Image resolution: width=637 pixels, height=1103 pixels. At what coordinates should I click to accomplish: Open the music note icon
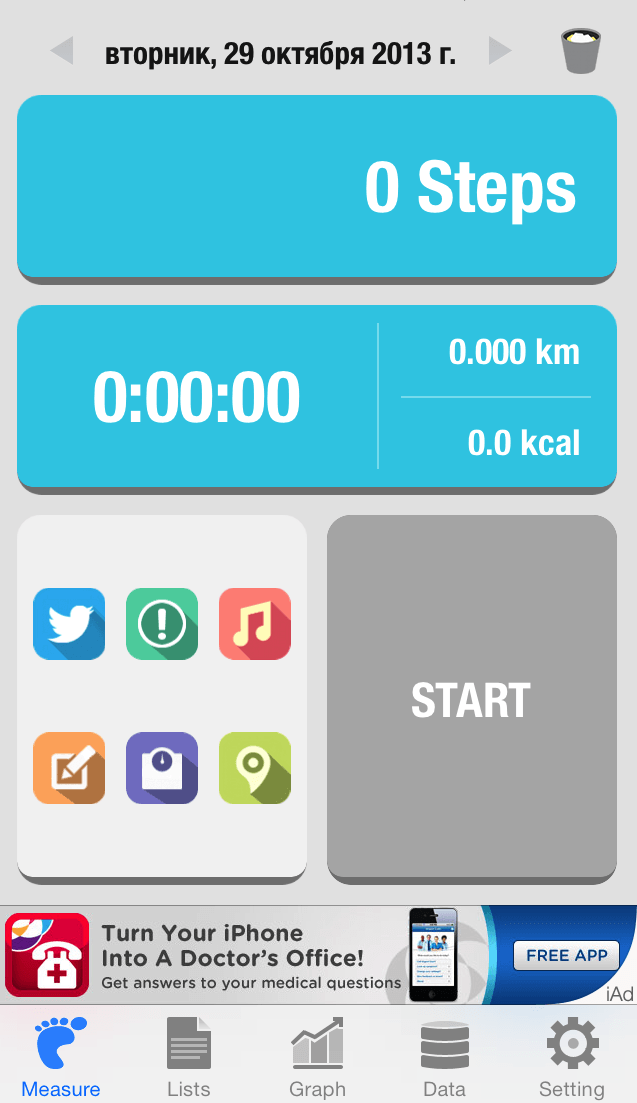coord(254,624)
